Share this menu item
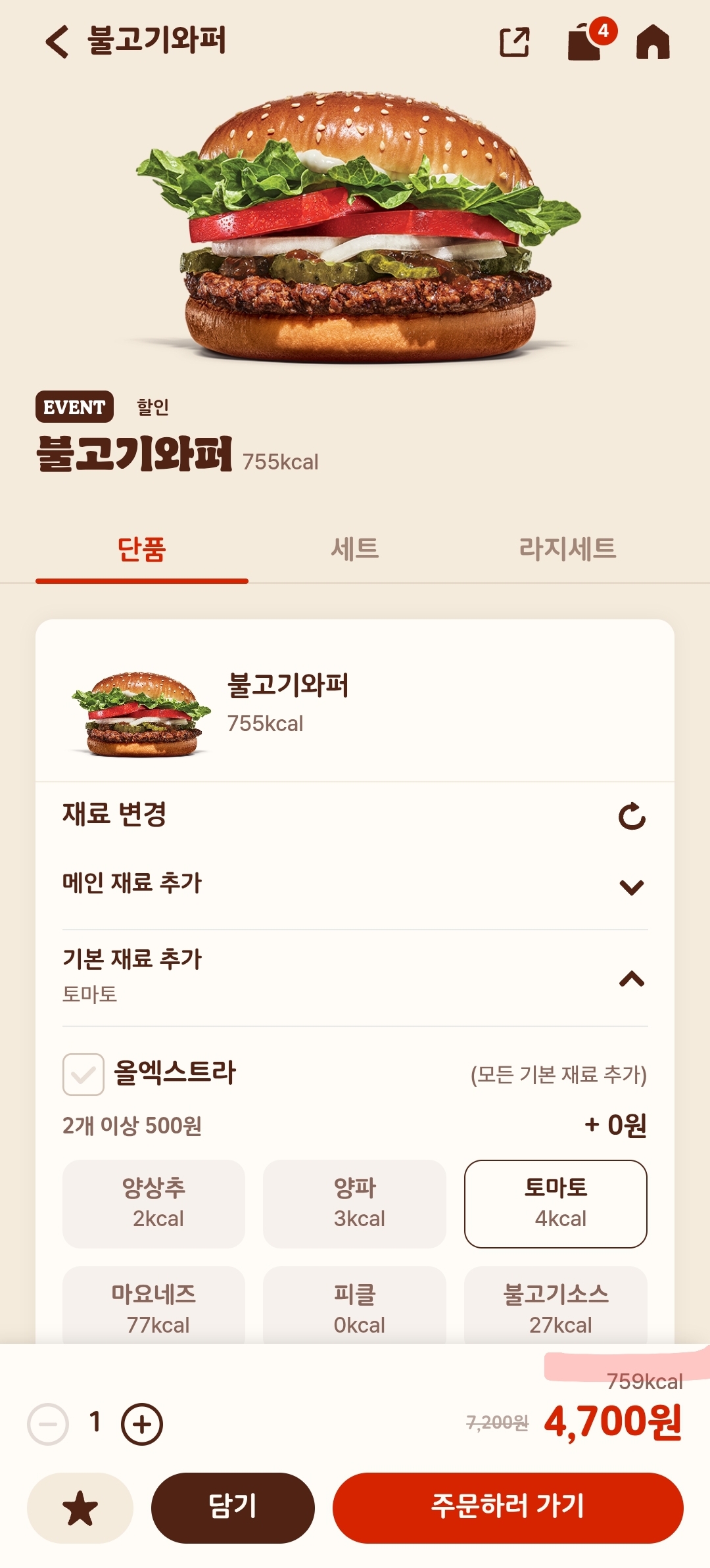This screenshot has width=710, height=1568. [514, 42]
